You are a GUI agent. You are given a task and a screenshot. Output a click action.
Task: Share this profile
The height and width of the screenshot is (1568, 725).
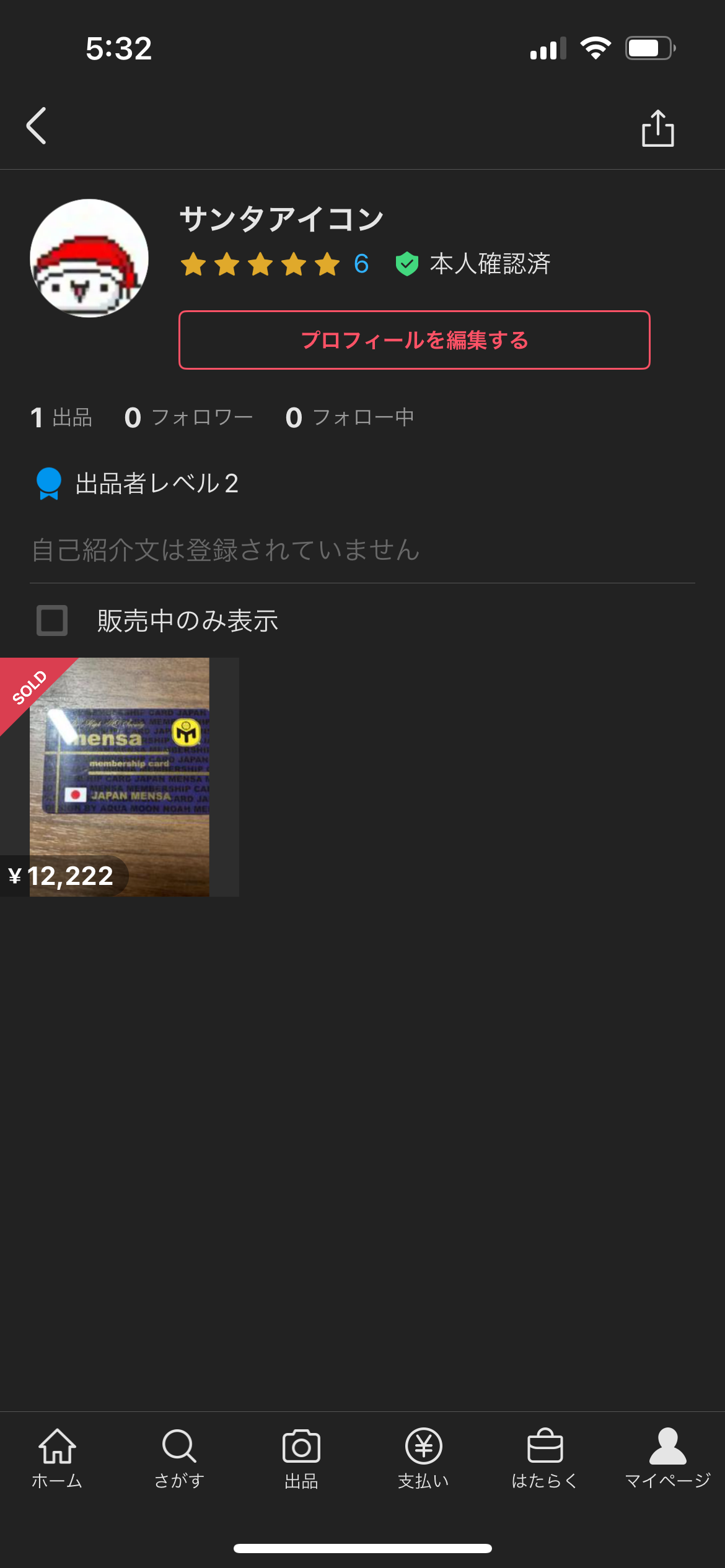pos(657,128)
